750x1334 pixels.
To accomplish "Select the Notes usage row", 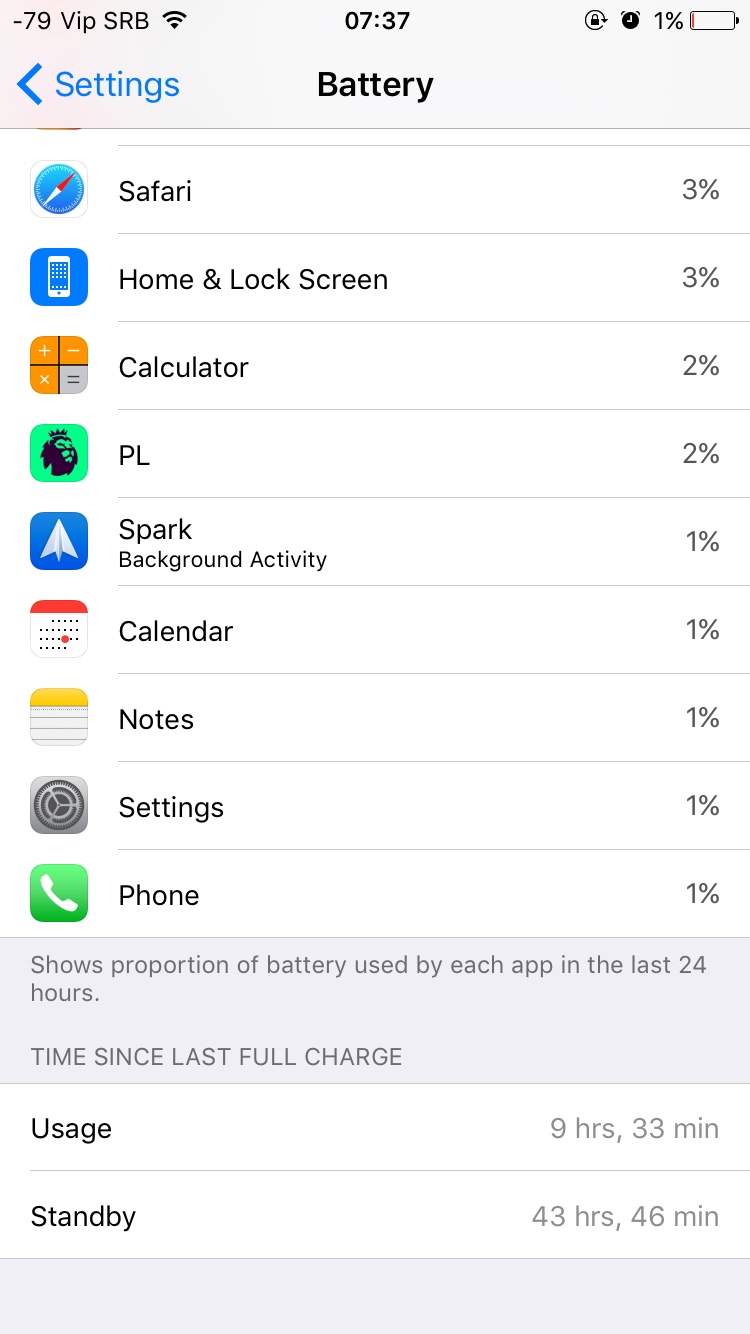I will [x=375, y=718].
